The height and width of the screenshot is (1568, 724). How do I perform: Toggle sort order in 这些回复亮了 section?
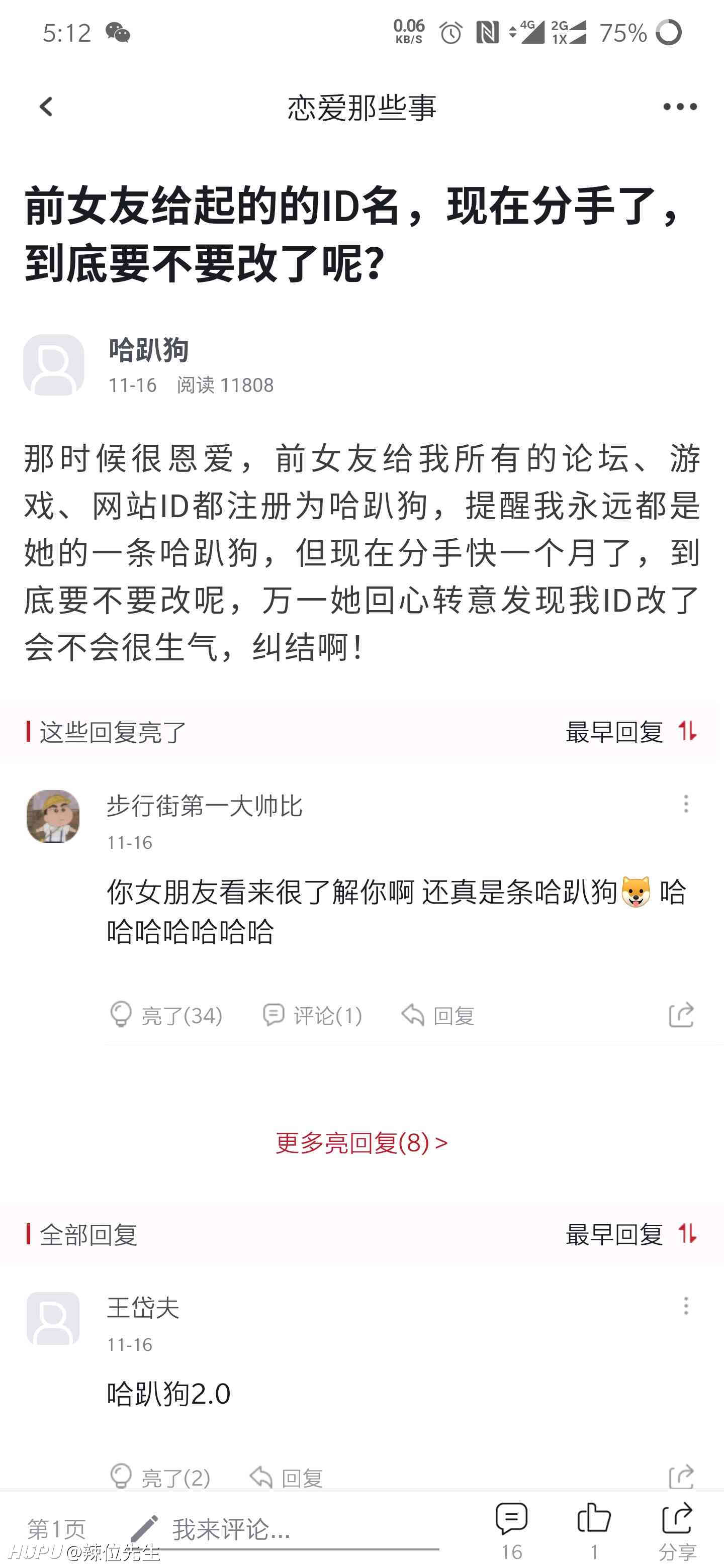[631, 732]
